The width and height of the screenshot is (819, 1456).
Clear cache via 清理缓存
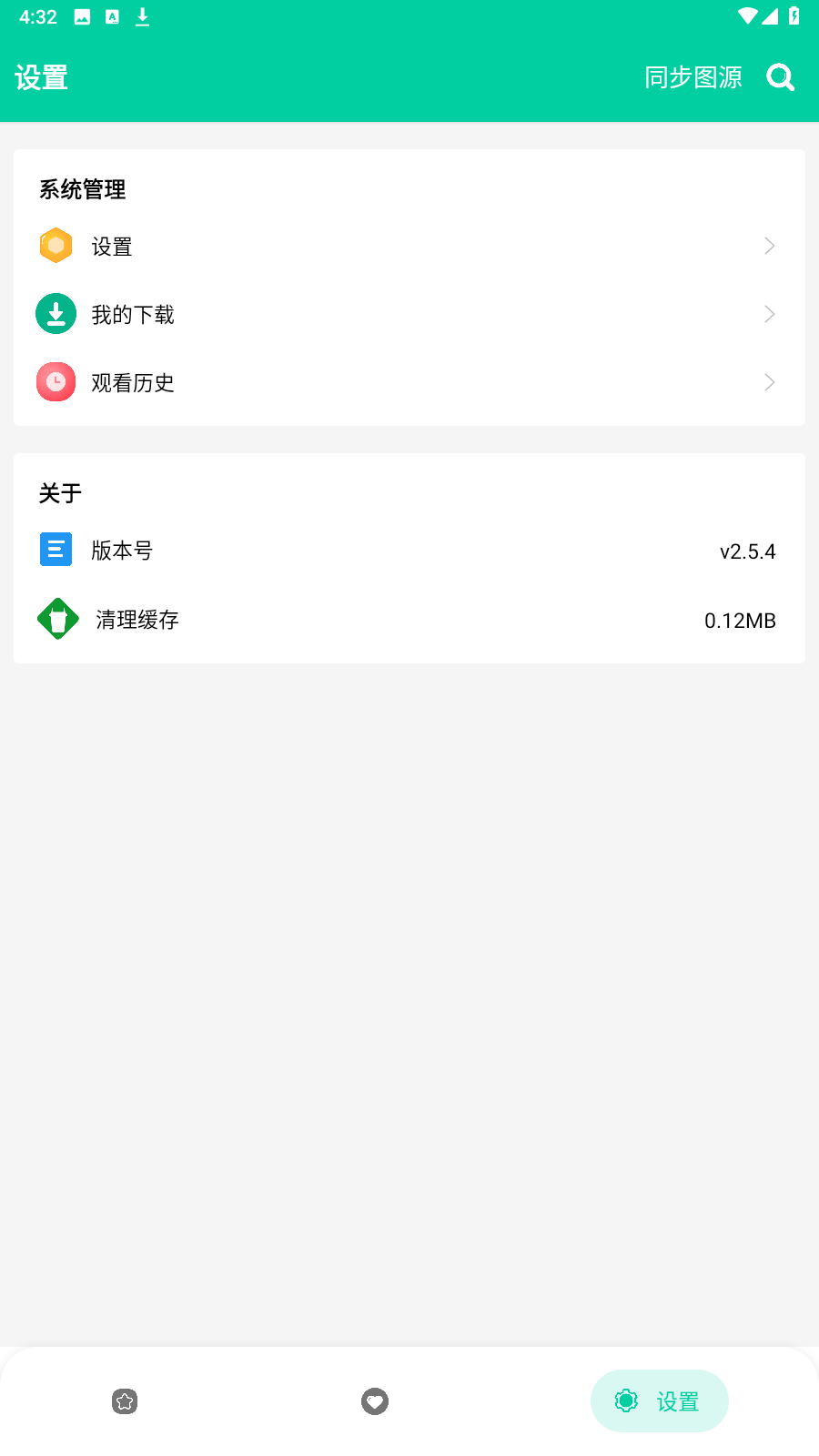click(409, 620)
